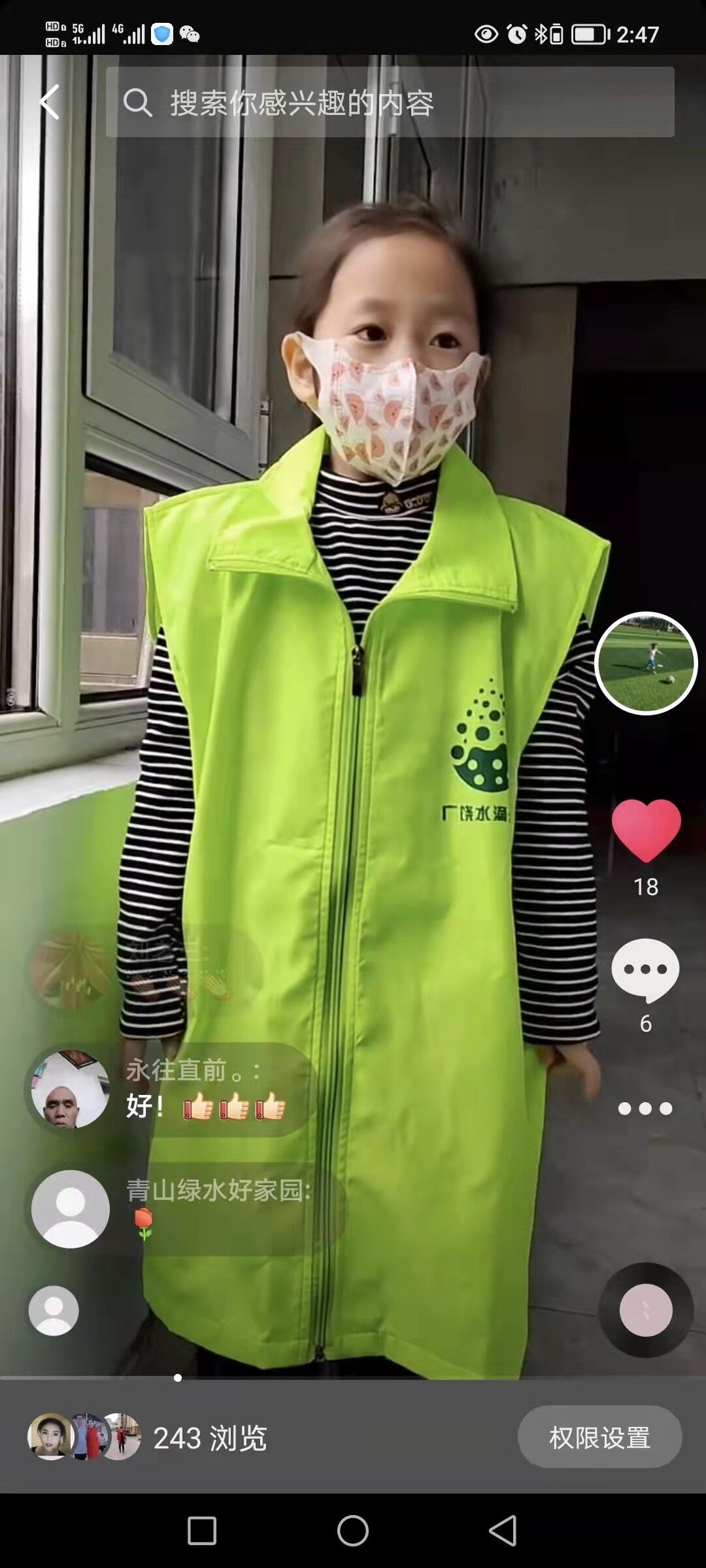Tap the system home button
The width and height of the screenshot is (706, 1568).
pyautogui.click(x=353, y=1530)
